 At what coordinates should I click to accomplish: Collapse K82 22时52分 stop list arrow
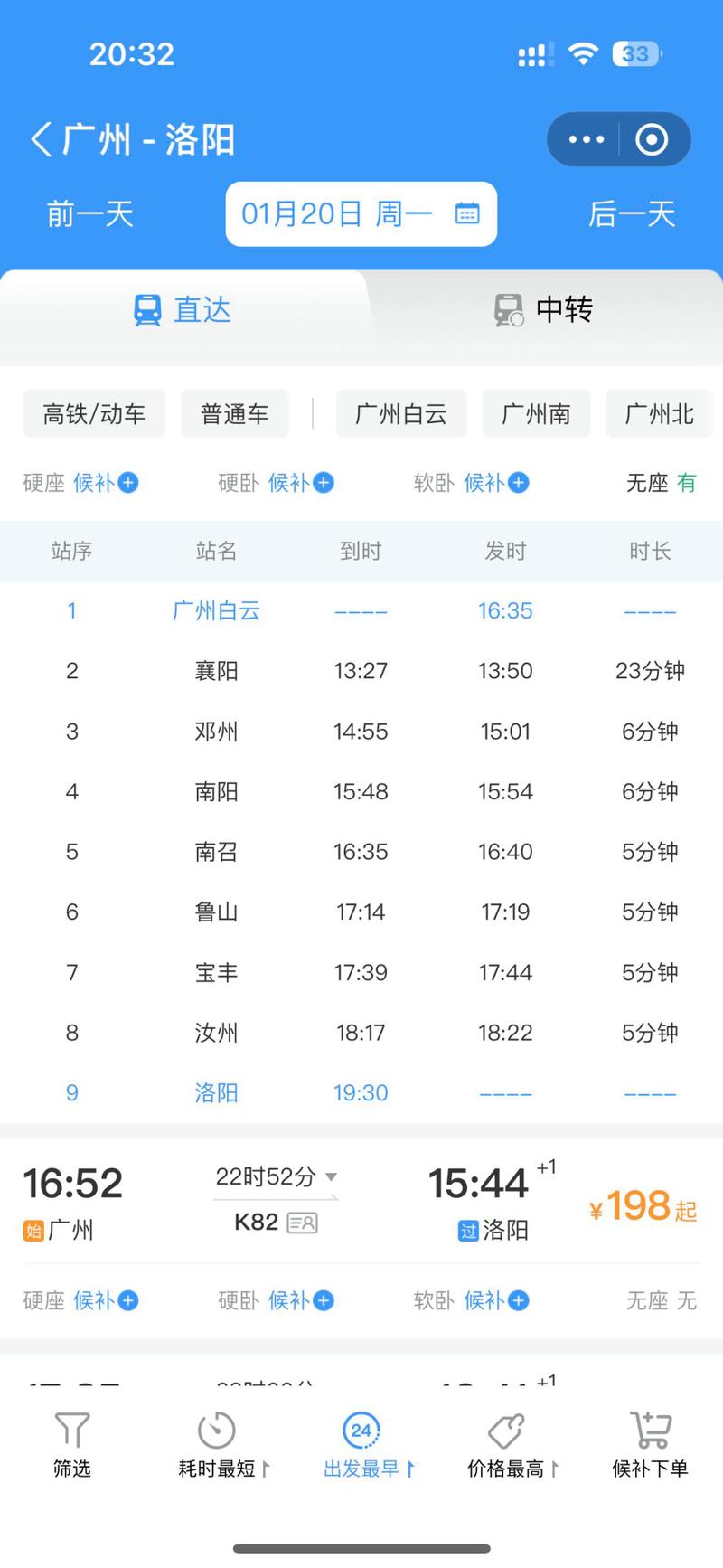coord(331,1177)
